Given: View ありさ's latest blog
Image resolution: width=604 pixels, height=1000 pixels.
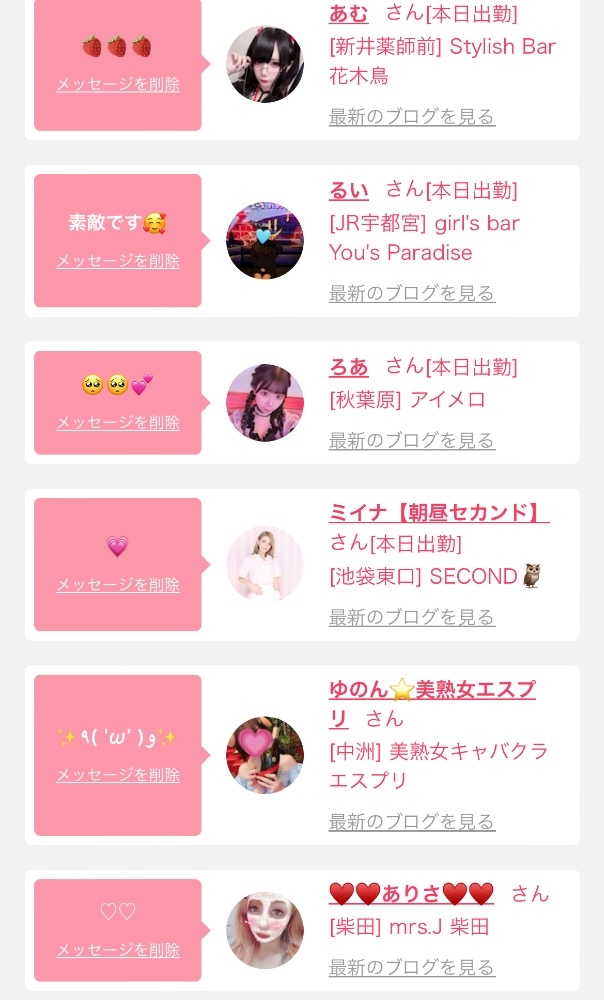Looking at the screenshot, I should coord(411,967).
